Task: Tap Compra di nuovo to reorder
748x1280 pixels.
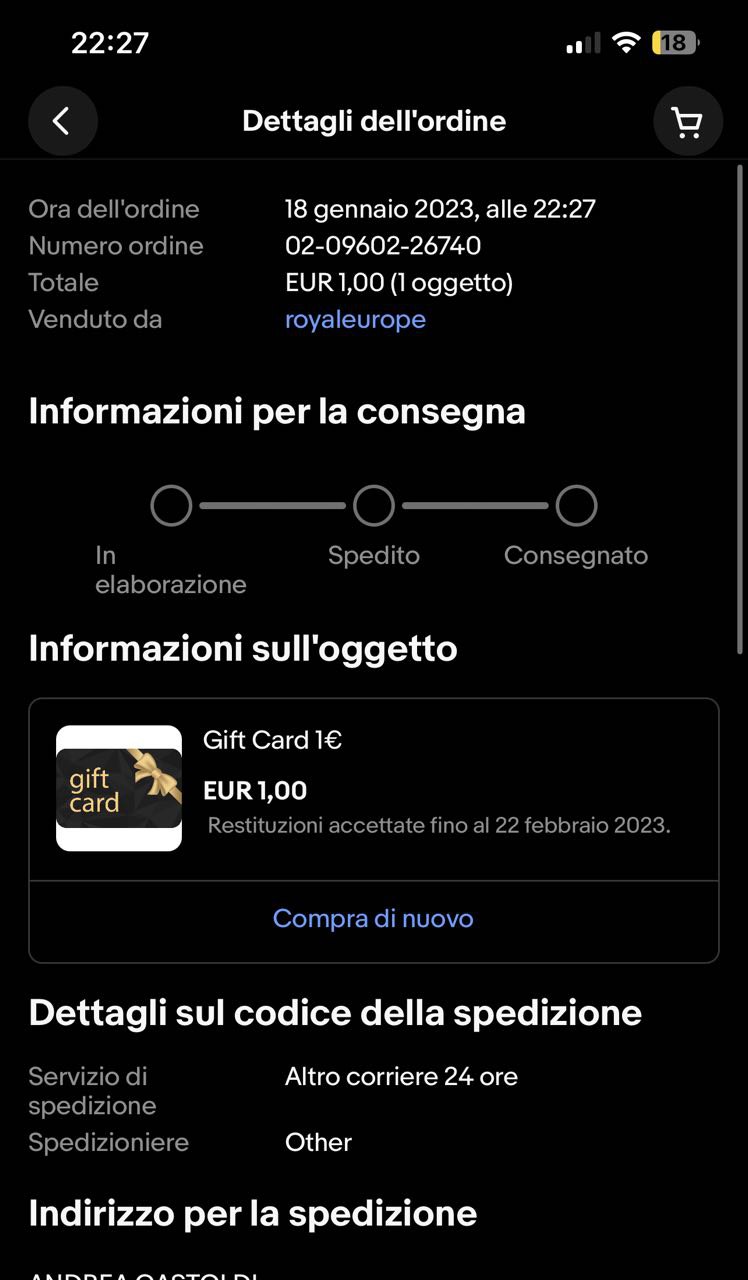Action: point(373,919)
